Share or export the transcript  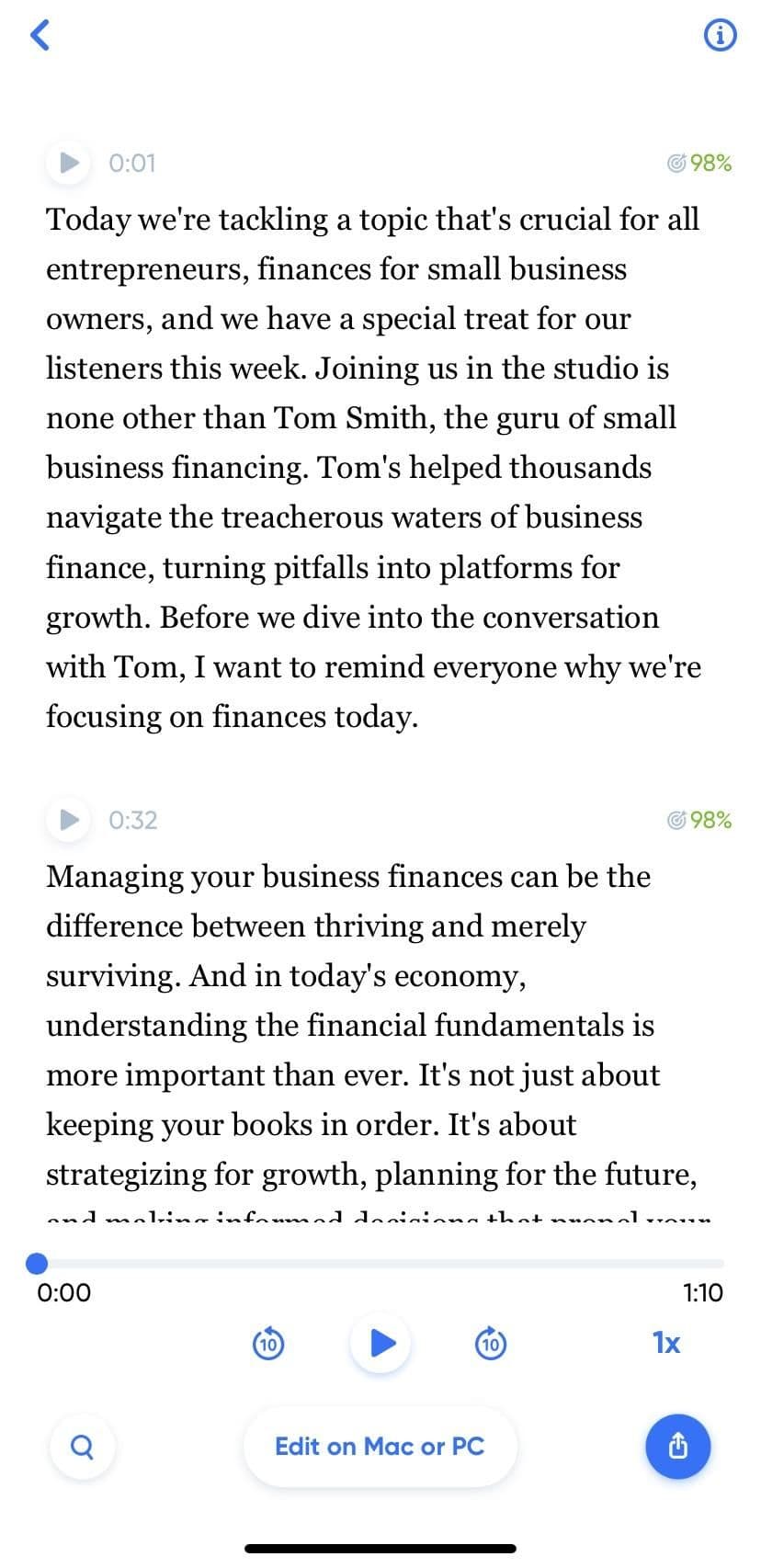tap(677, 1447)
